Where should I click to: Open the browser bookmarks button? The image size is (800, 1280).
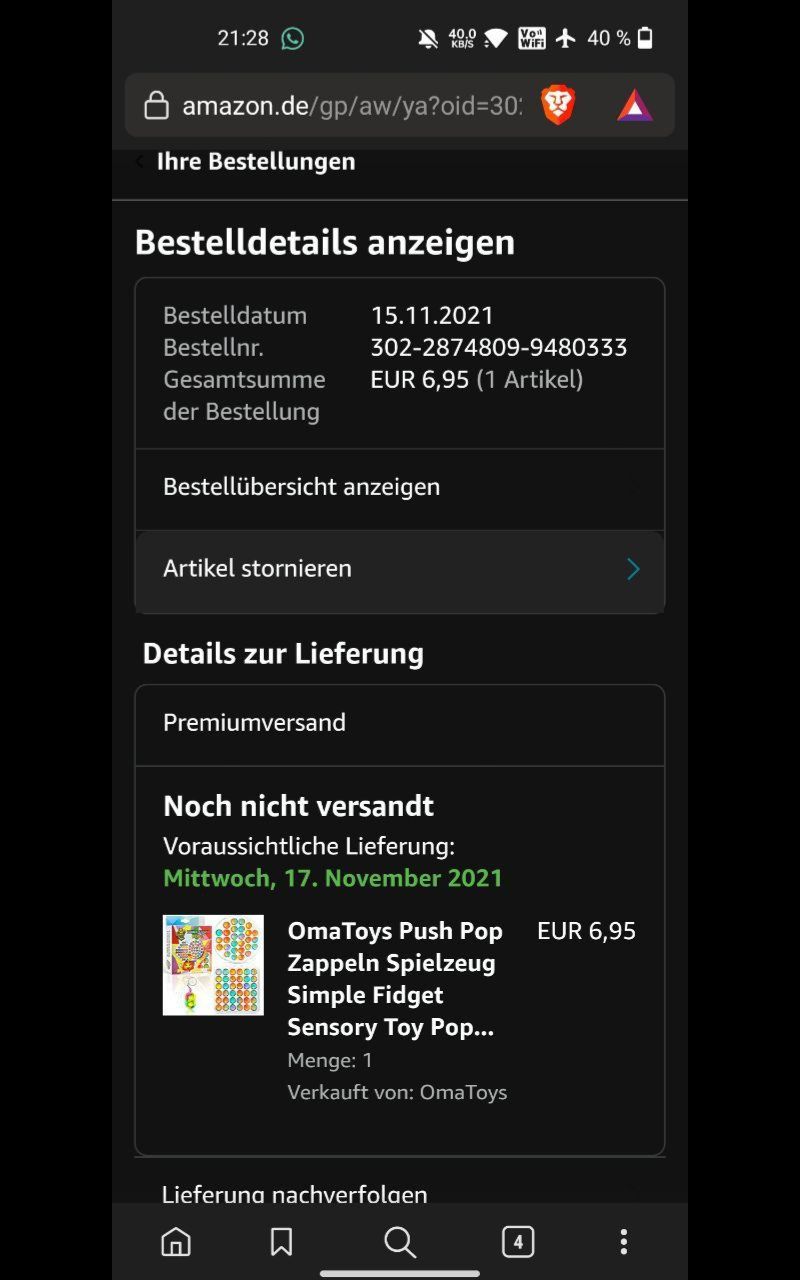coord(282,1242)
